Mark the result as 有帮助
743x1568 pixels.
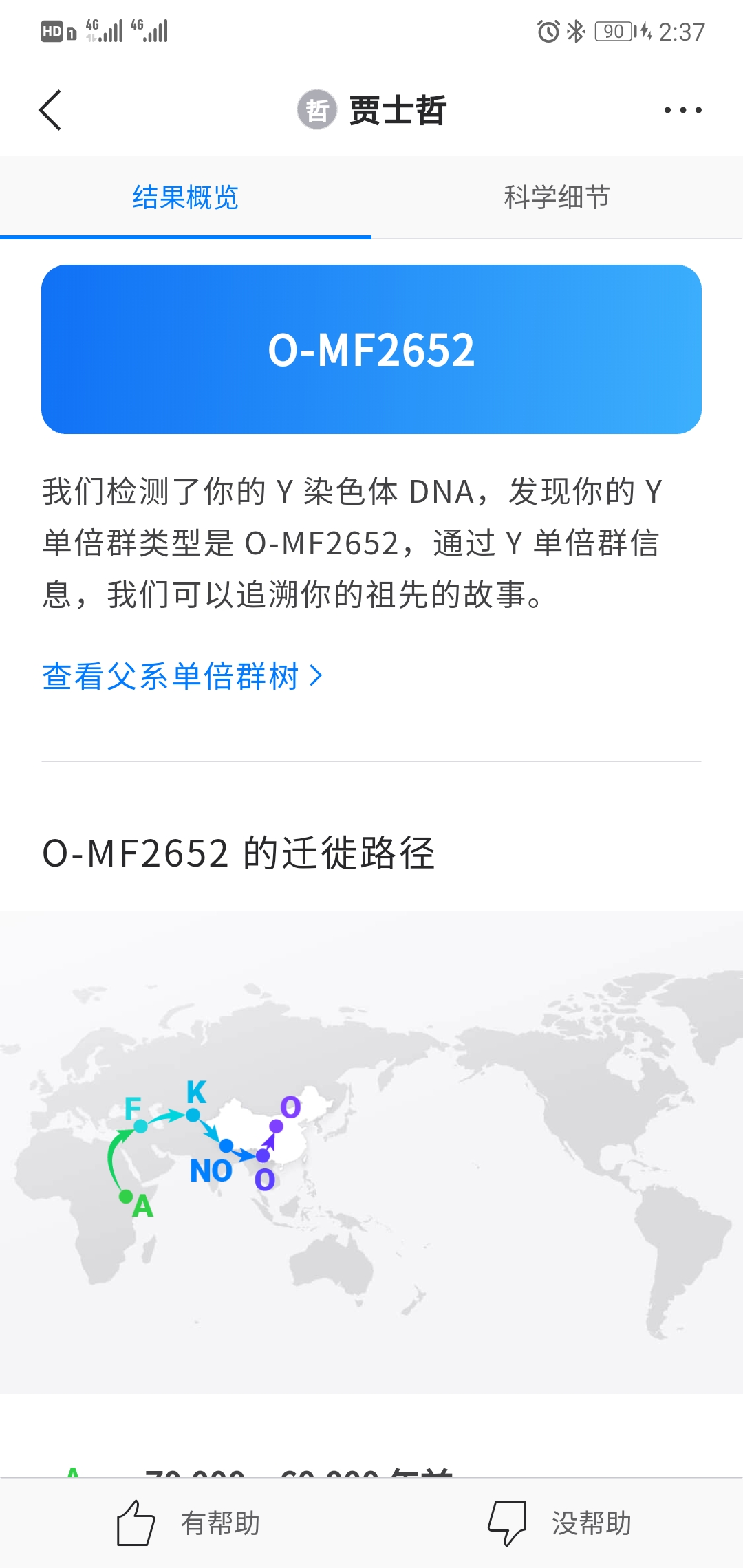pyautogui.click(x=187, y=1523)
